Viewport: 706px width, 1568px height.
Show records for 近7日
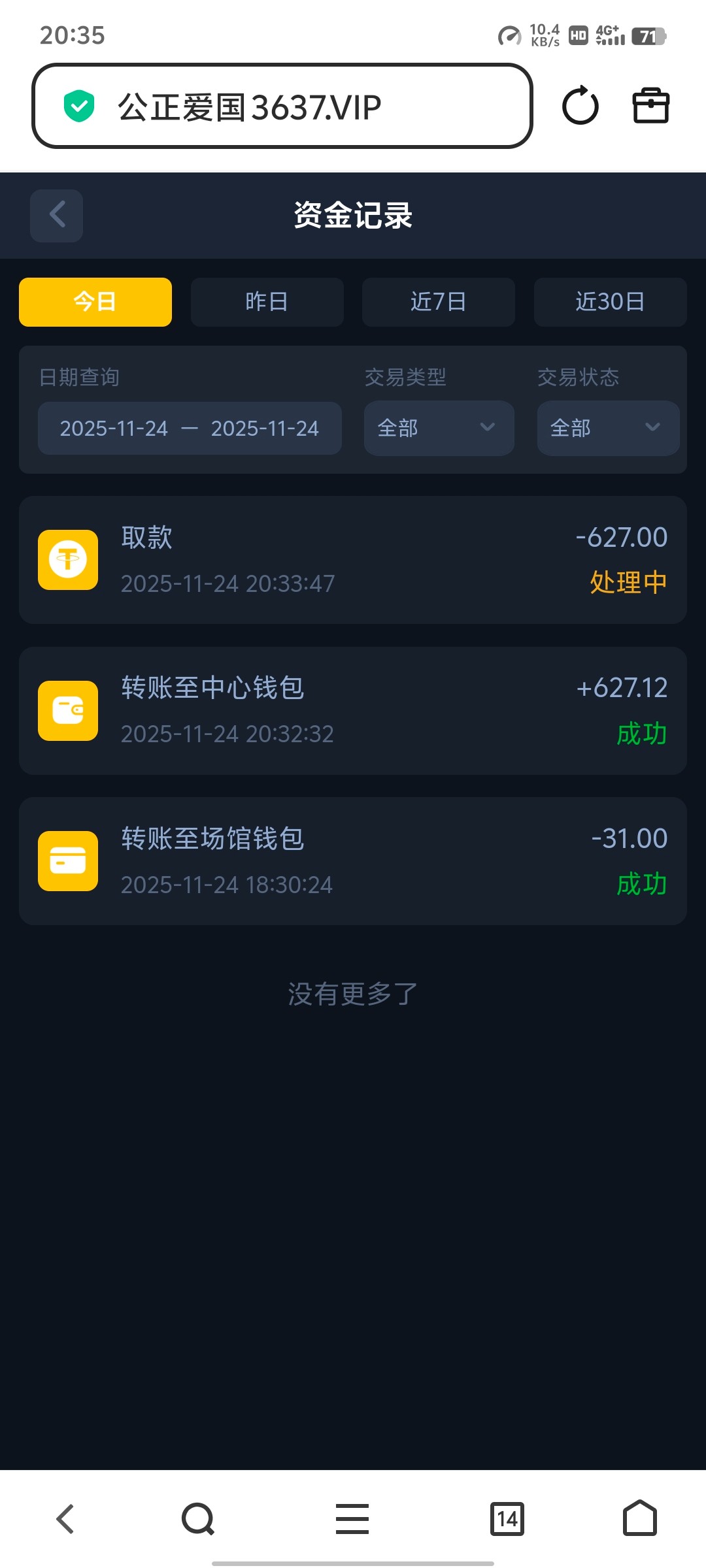tap(438, 302)
